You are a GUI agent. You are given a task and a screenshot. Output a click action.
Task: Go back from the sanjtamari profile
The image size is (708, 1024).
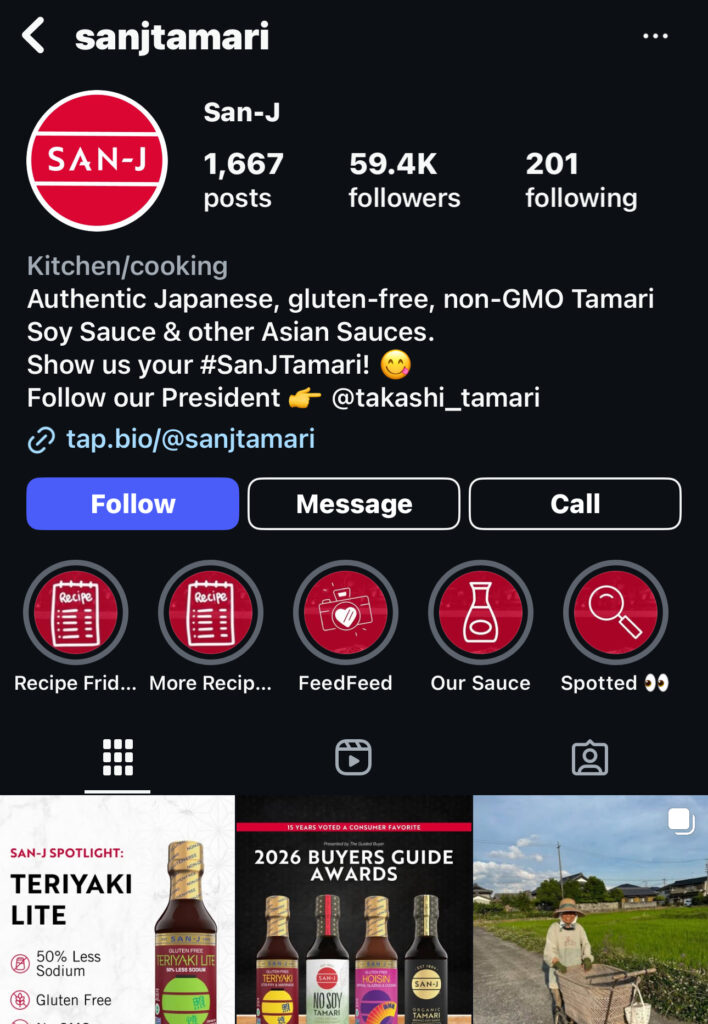pyautogui.click(x=34, y=37)
